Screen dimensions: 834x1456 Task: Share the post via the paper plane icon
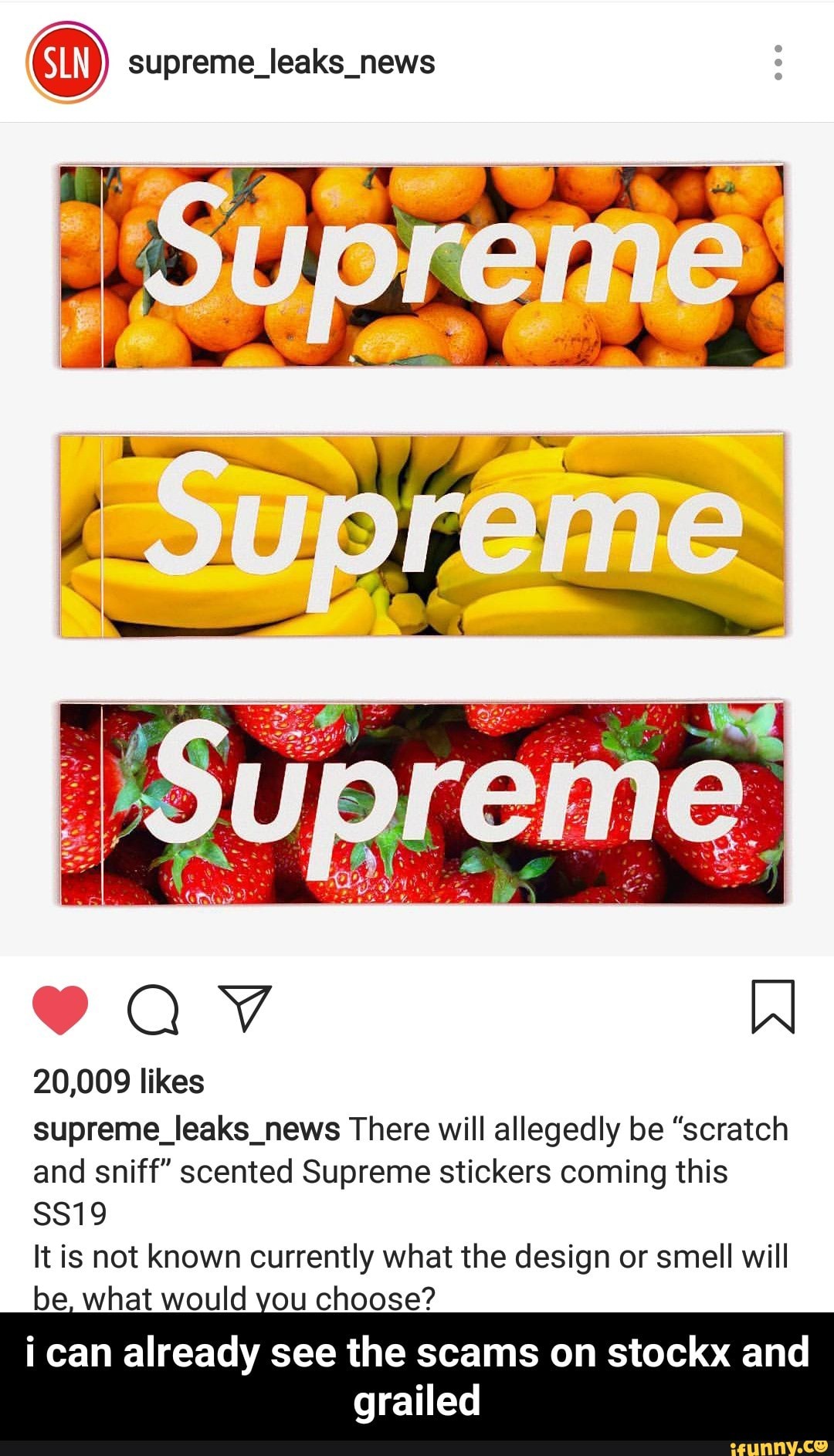(x=245, y=1007)
